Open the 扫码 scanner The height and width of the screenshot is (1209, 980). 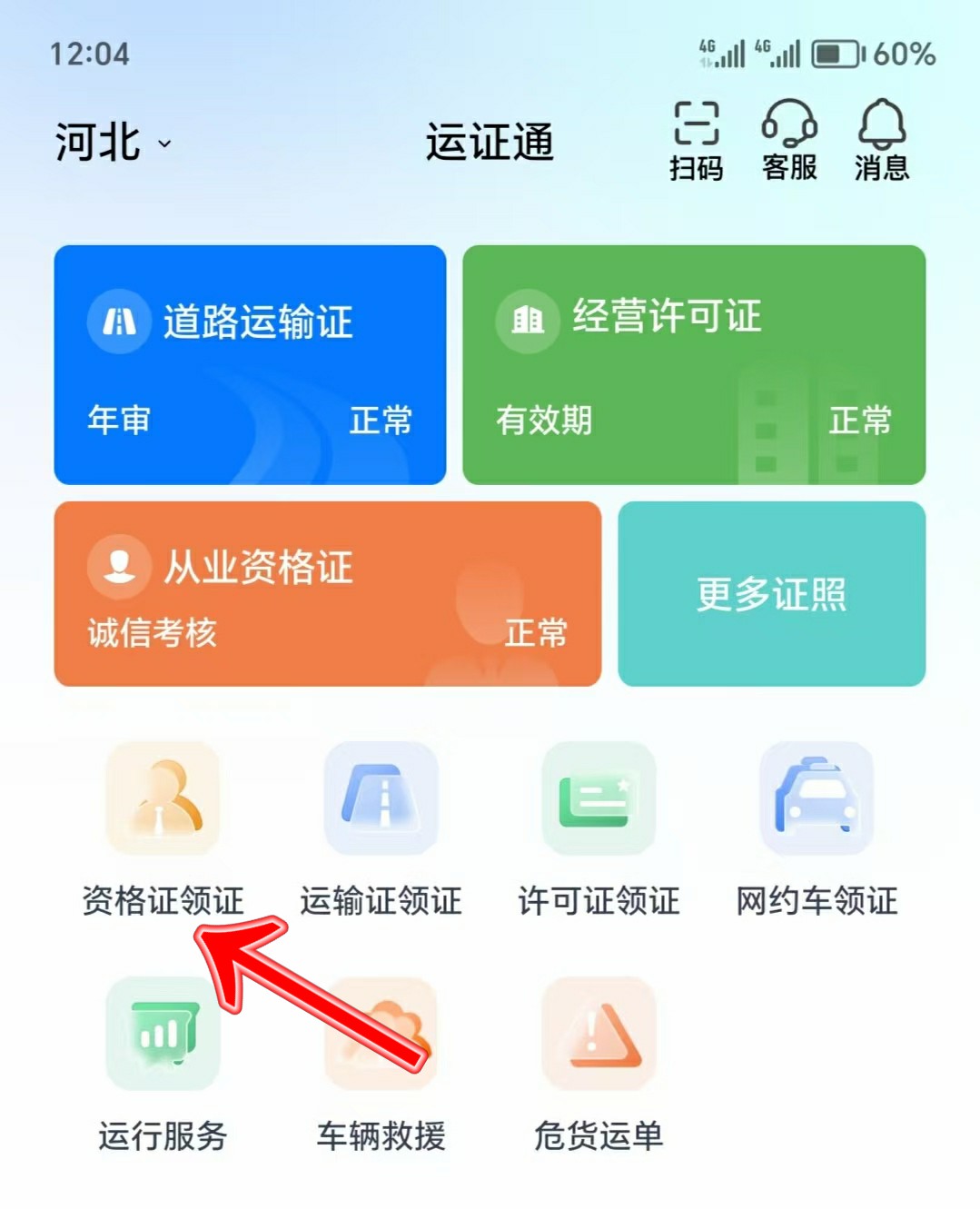[x=696, y=140]
